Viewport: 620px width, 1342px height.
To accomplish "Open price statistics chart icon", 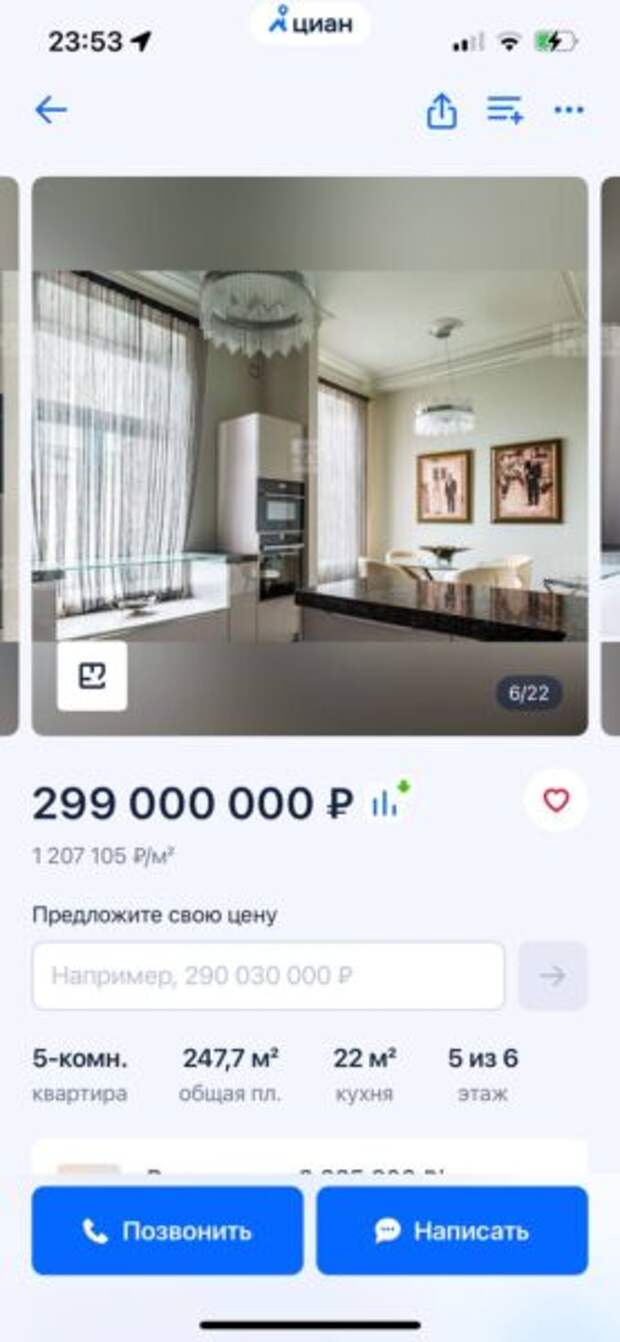I will click(387, 801).
